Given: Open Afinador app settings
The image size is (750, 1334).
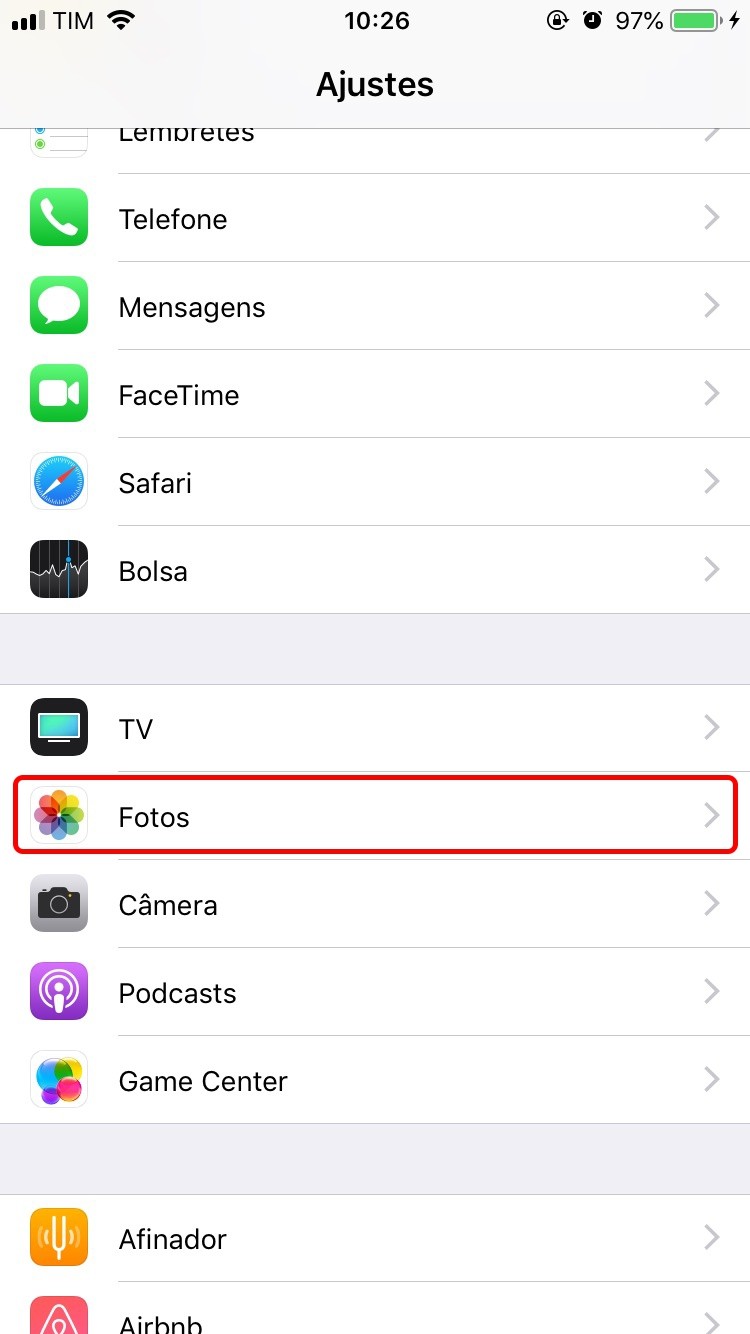Looking at the screenshot, I should pyautogui.click(x=375, y=1239).
